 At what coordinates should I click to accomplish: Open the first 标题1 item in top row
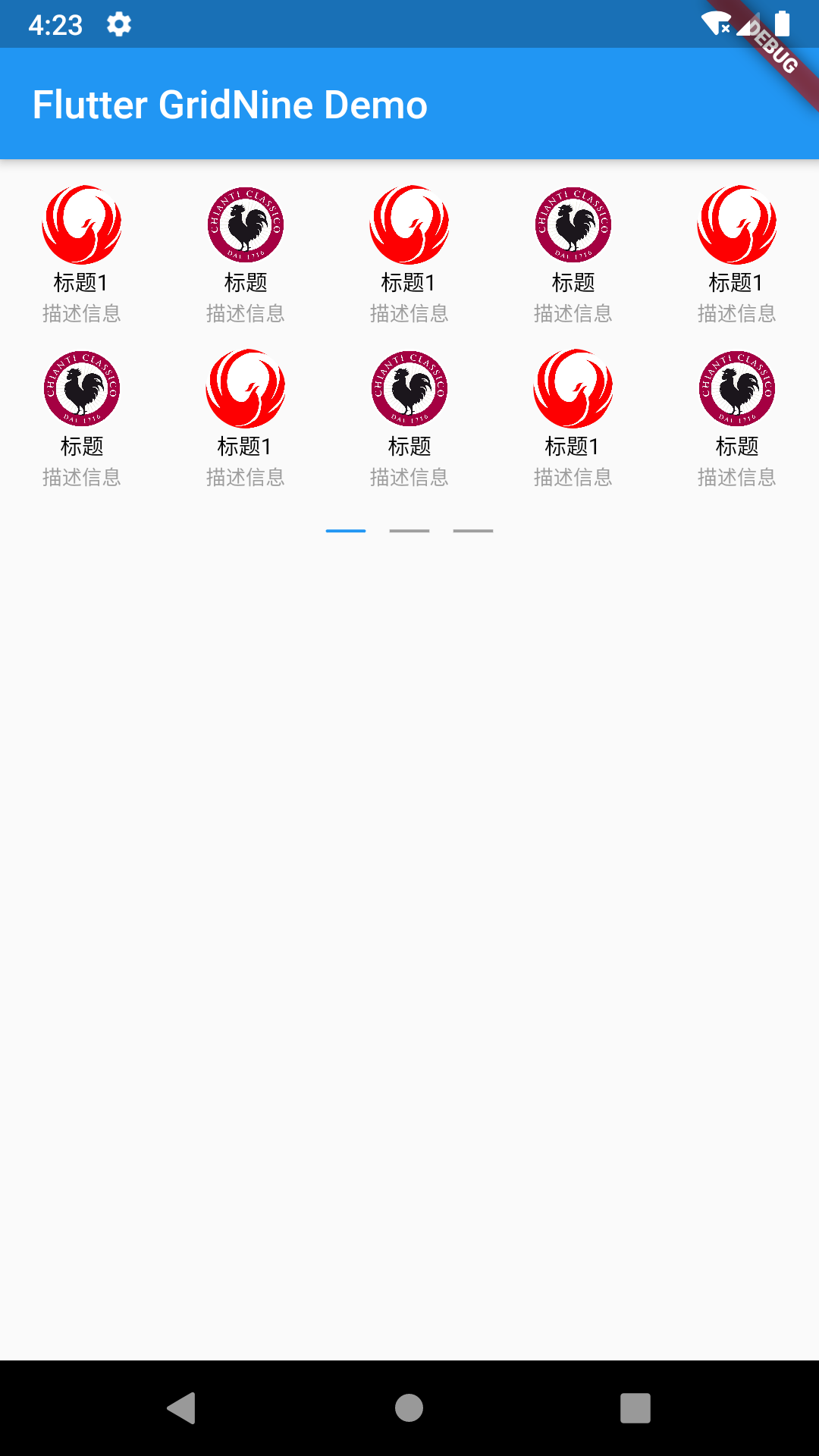[x=82, y=255]
